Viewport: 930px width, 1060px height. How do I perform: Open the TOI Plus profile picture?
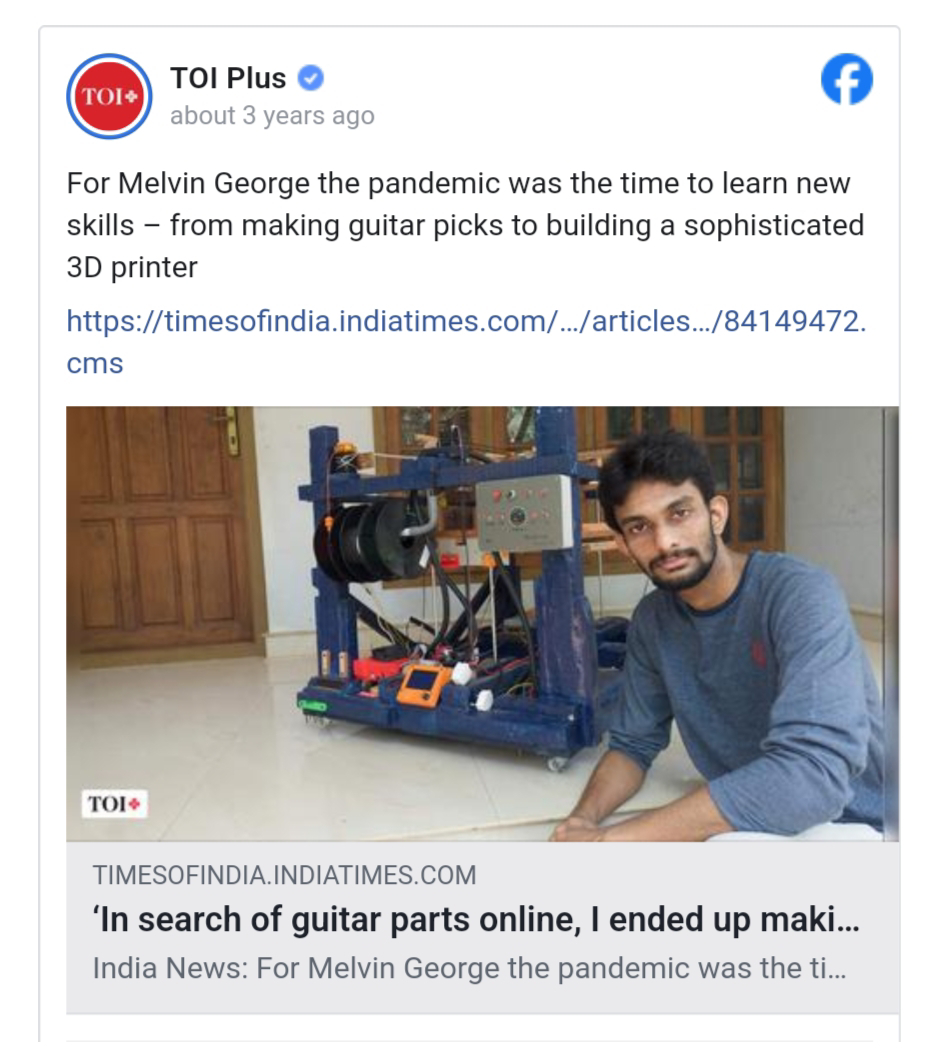[x=108, y=96]
